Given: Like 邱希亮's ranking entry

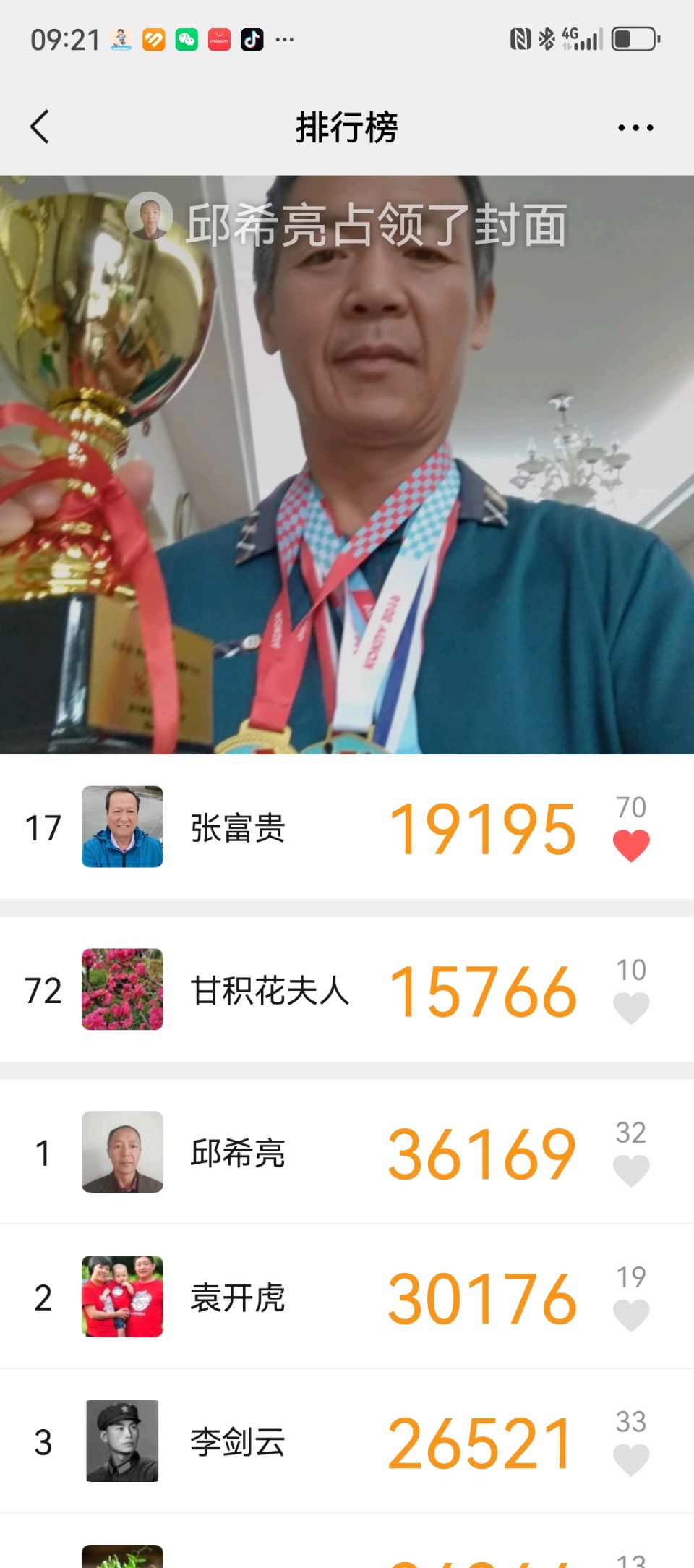Looking at the screenshot, I should pyautogui.click(x=630, y=1170).
